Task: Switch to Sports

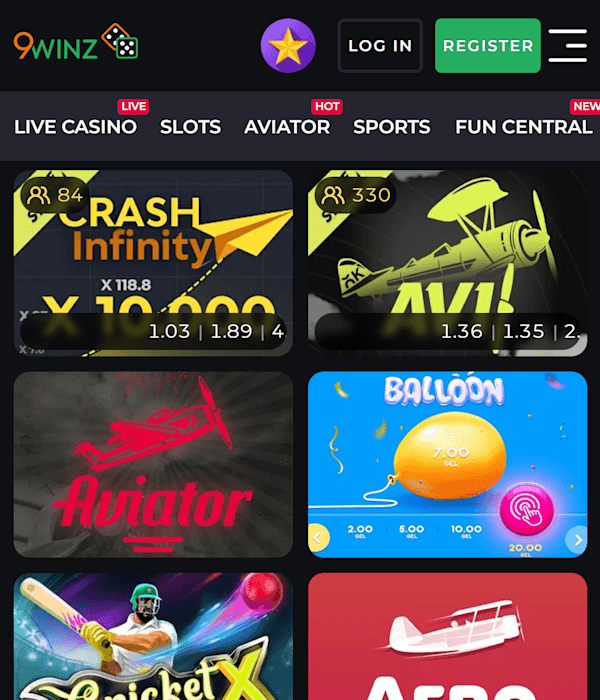Action: coord(391,127)
